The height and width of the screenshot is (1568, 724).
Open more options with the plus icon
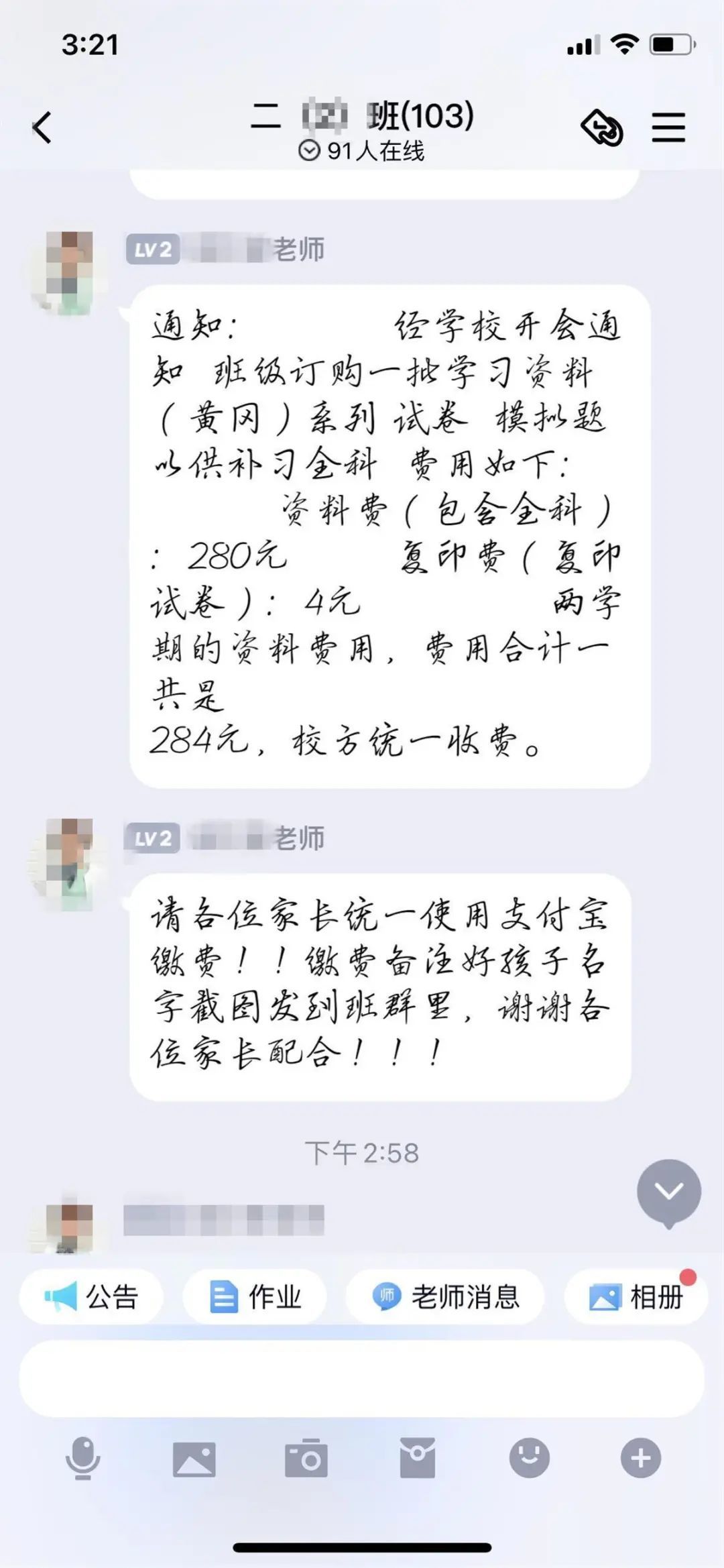(x=641, y=1458)
